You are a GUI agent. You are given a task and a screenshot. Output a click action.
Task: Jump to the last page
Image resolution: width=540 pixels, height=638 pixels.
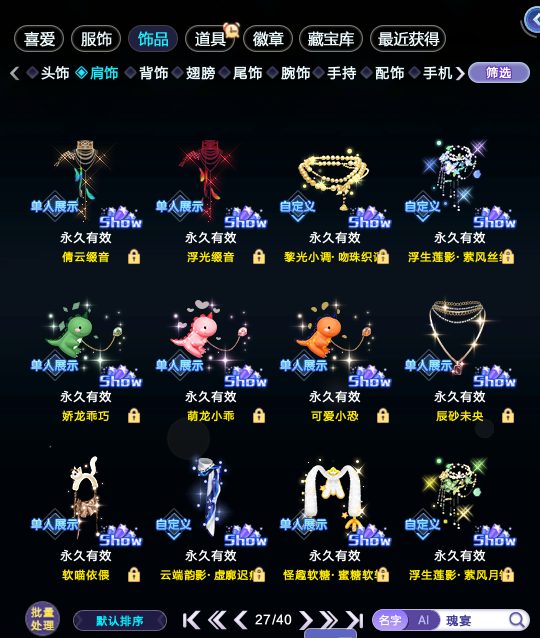click(355, 620)
